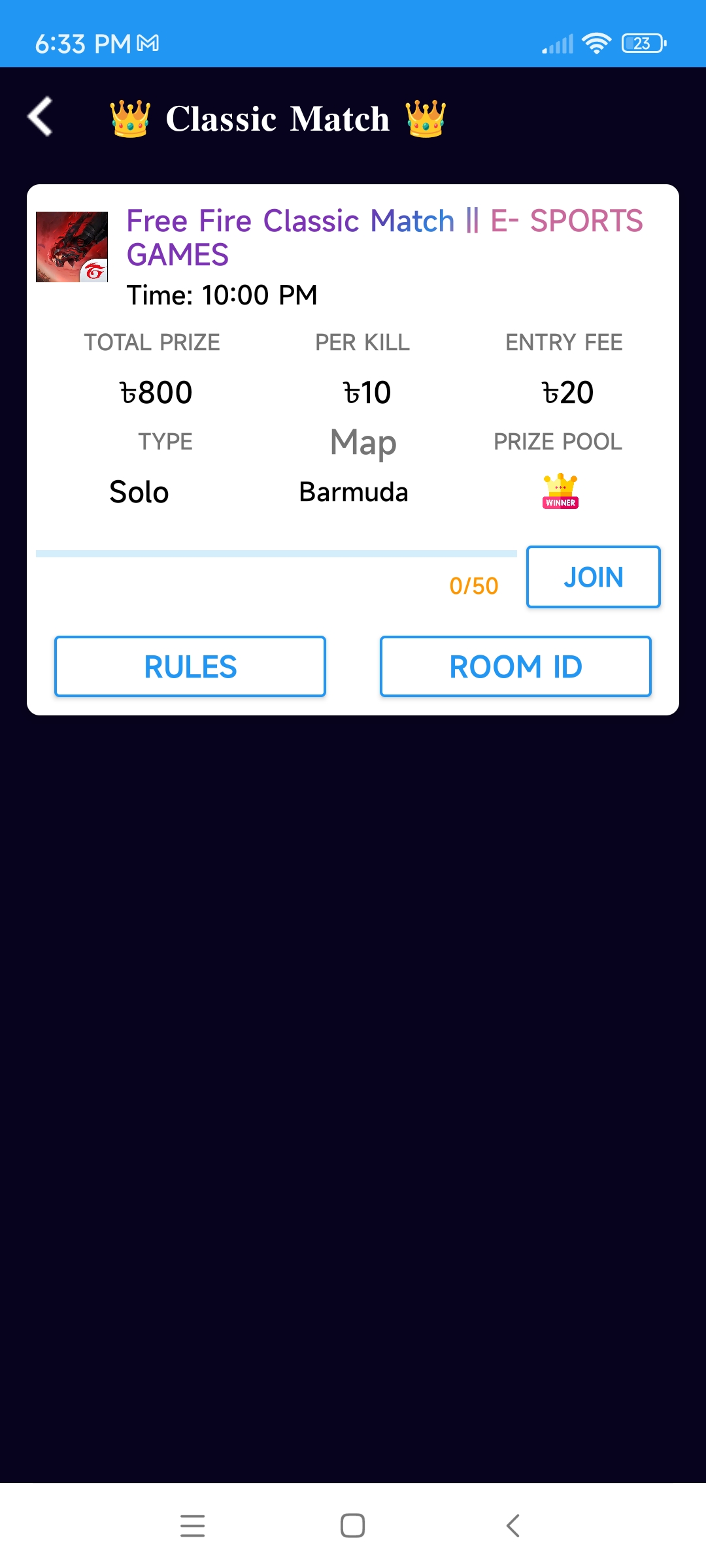View the ROOM ID
This screenshot has height=1568, width=706.
click(x=516, y=666)
